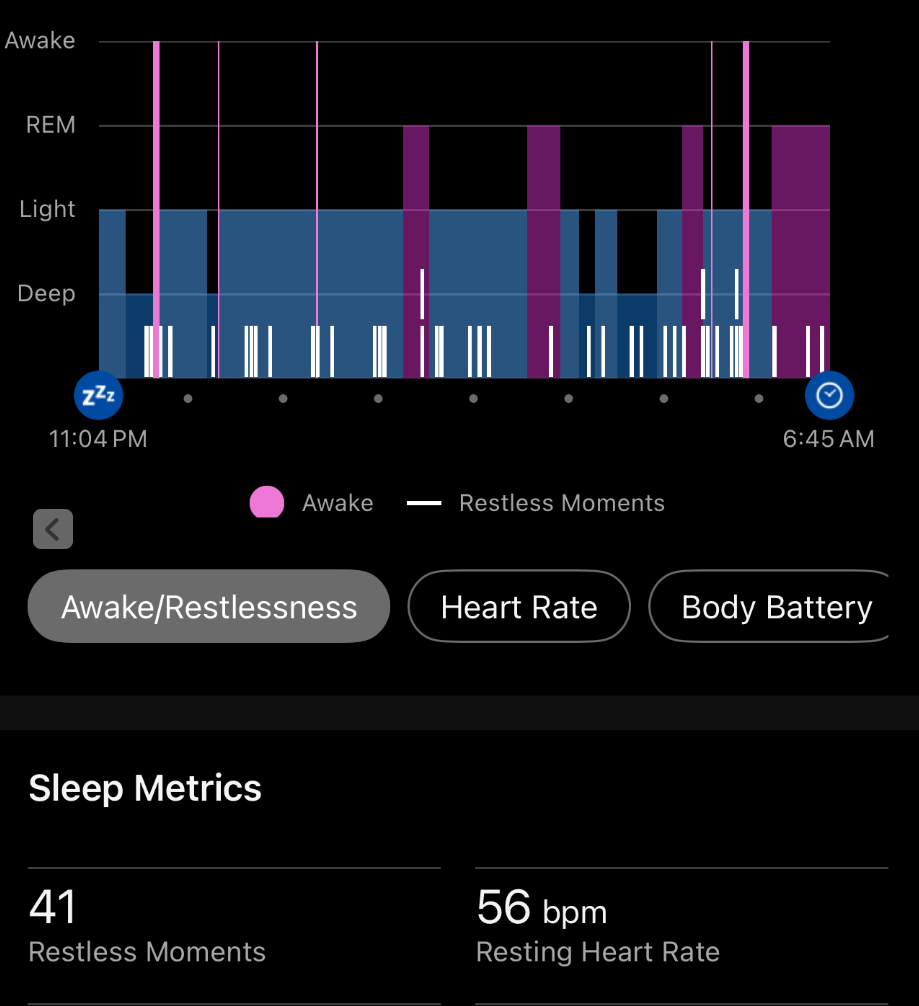Tap the gray back chevron button
The width and height of the screenshot is (919, 1006).
coord(53,529)
